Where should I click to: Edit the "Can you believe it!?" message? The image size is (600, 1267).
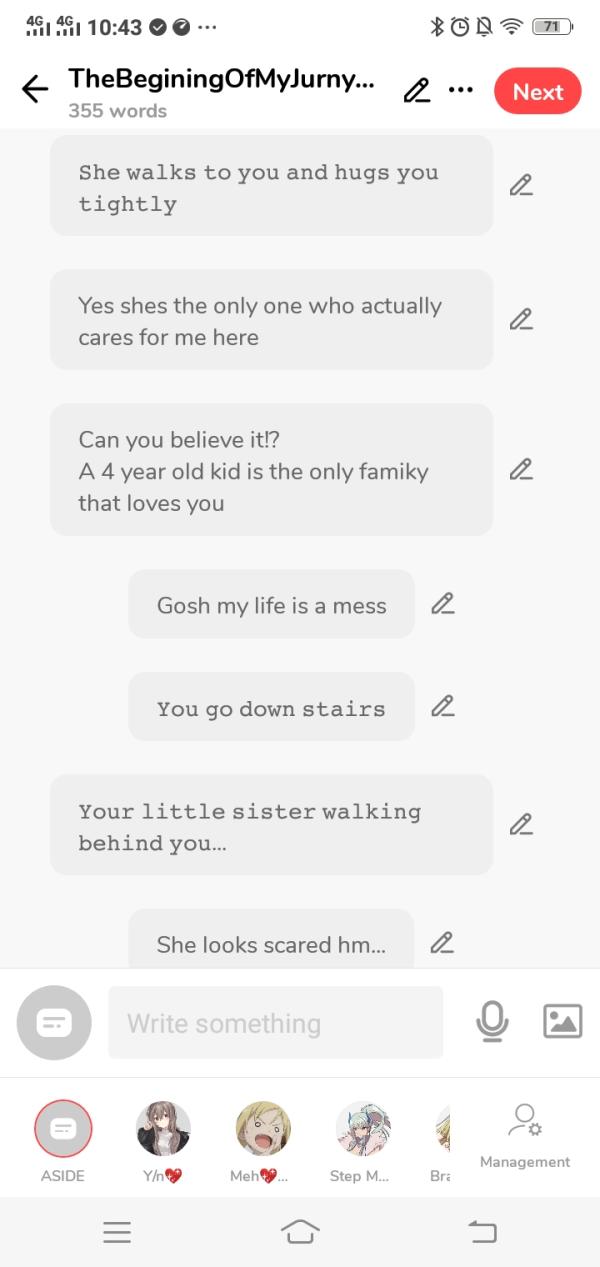520,469
